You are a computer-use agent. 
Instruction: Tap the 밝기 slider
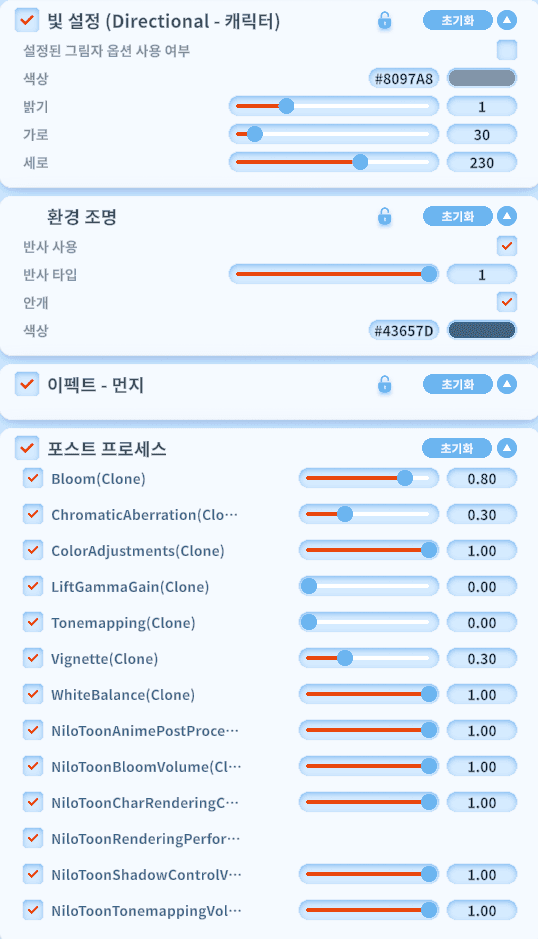click(334, 106)
